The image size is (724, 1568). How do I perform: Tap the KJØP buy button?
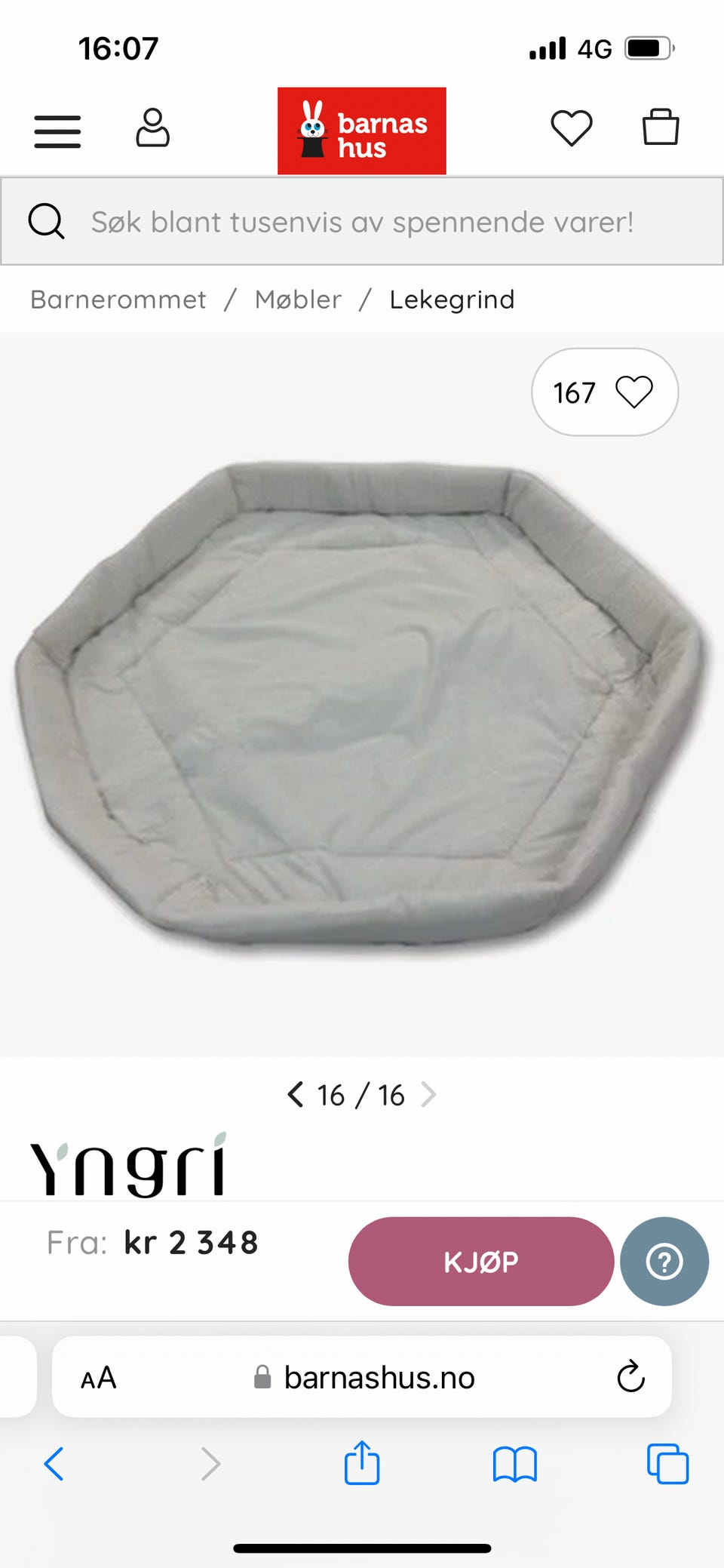pos(481,1261)
